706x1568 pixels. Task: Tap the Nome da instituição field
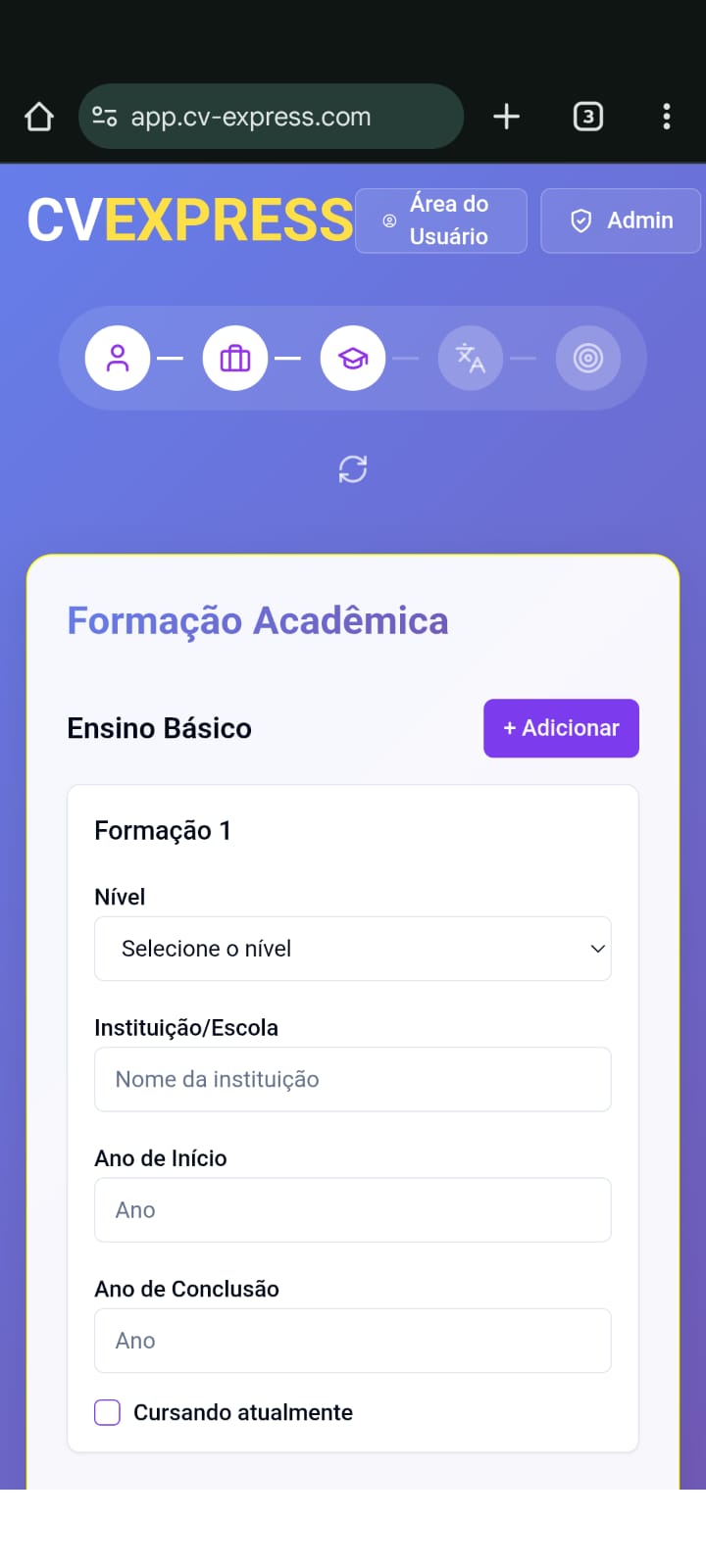[353, 1079]
